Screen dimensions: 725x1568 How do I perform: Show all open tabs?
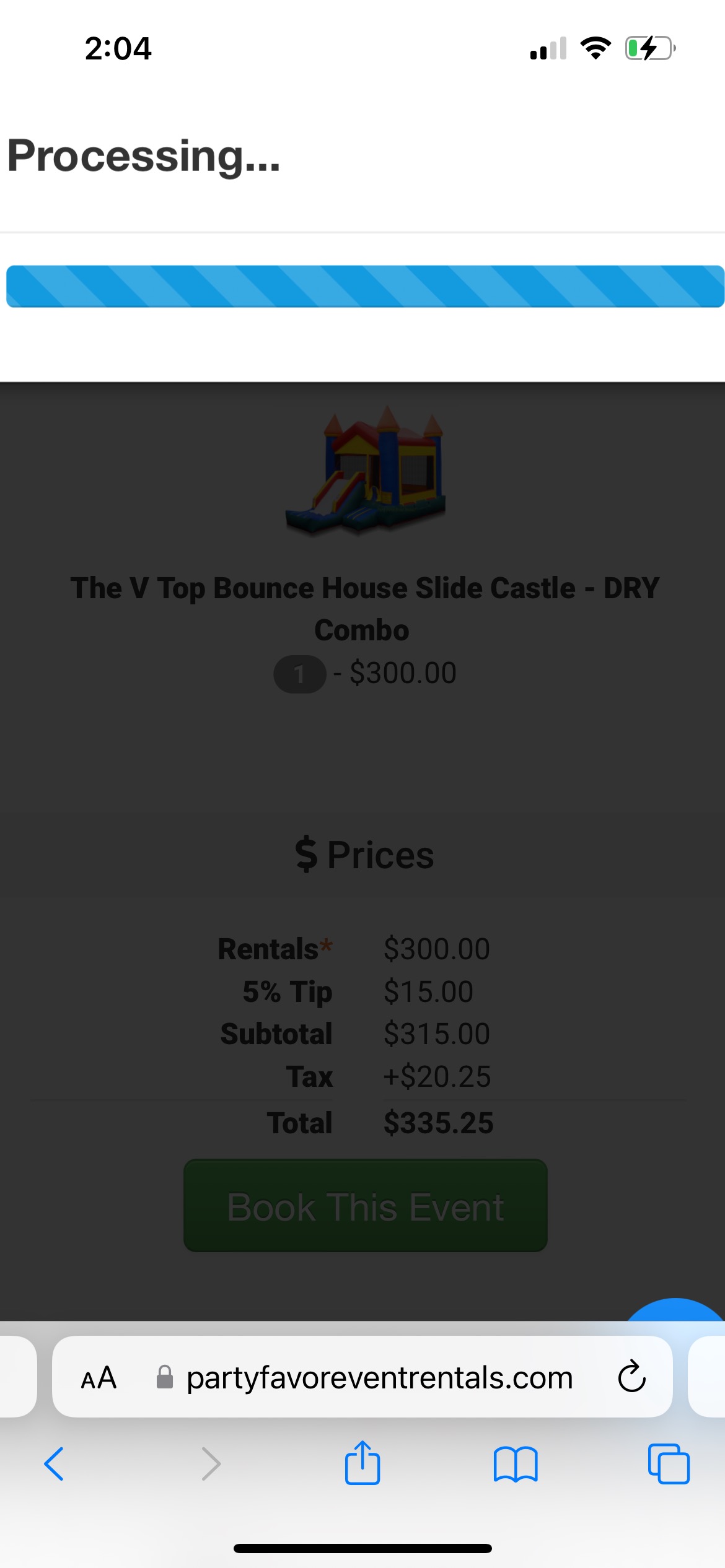[668, 1464]
